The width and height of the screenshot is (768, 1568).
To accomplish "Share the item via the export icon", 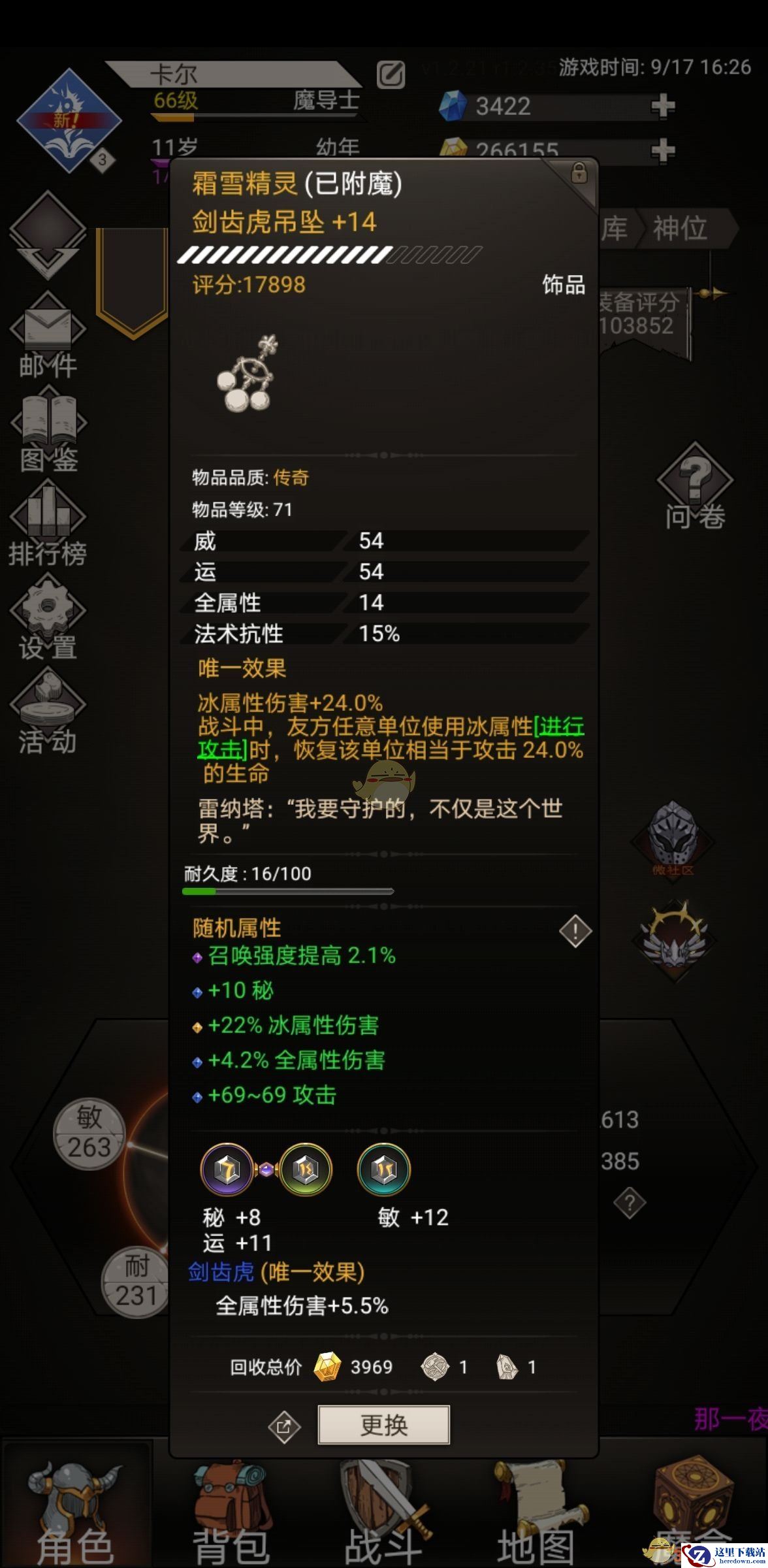I will pos(284,1427).
